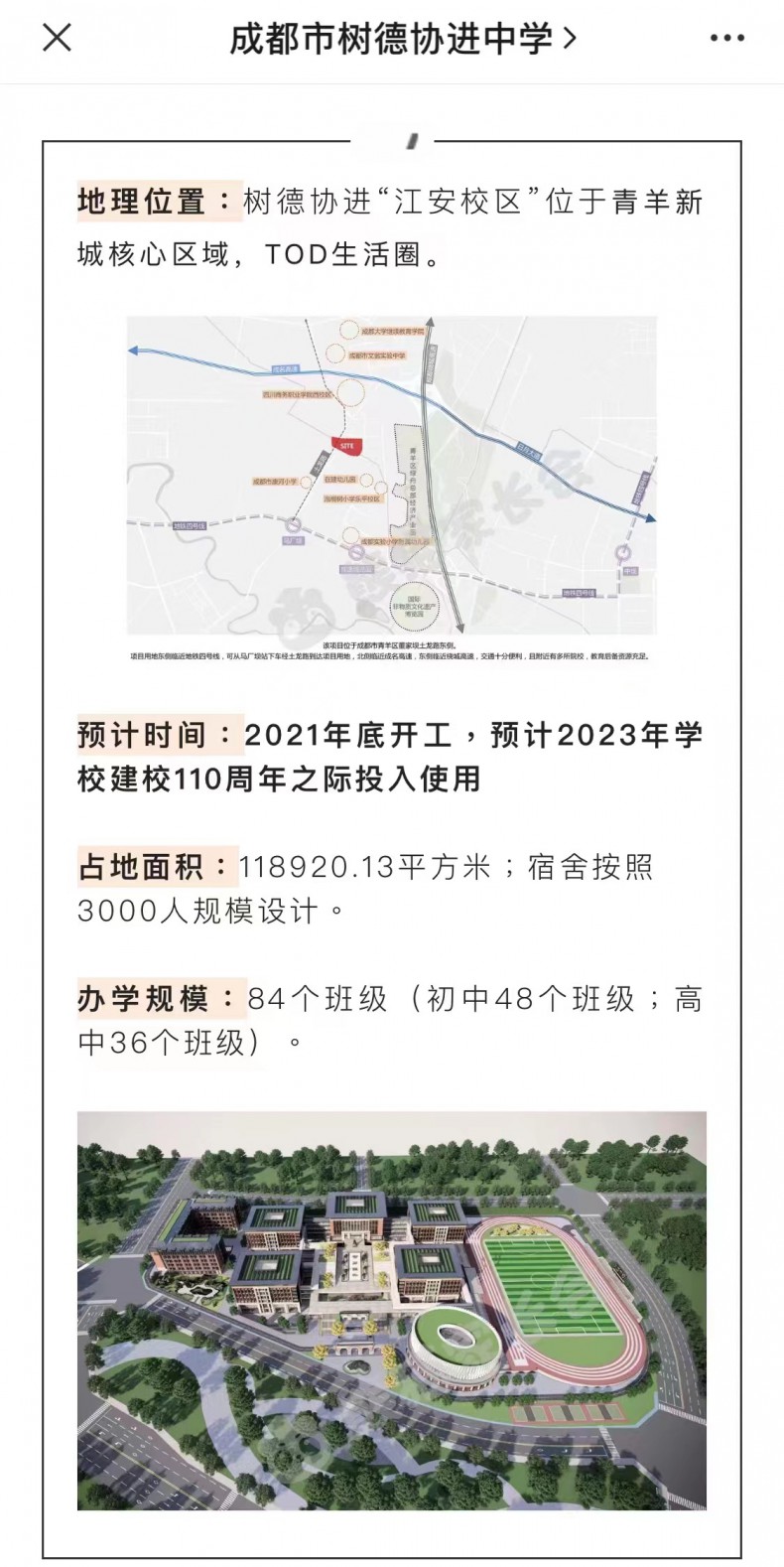Image resolution: width=784 pixels, height=1567 pixels.
Task: Open the three-dot more options menu
Action: tap(726, 39)
